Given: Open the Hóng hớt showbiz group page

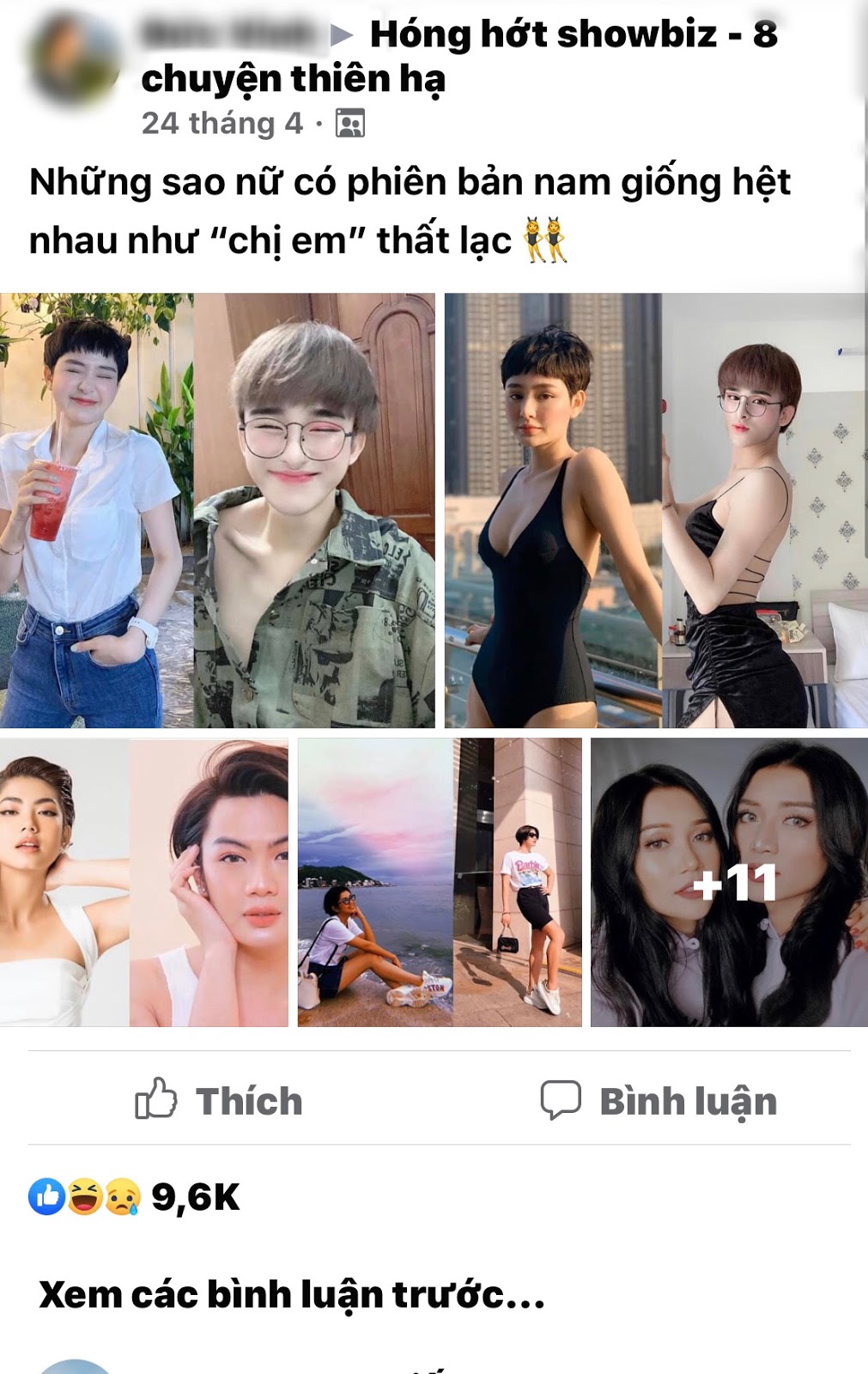Looking at the screenshot, I should coord(573,35).
